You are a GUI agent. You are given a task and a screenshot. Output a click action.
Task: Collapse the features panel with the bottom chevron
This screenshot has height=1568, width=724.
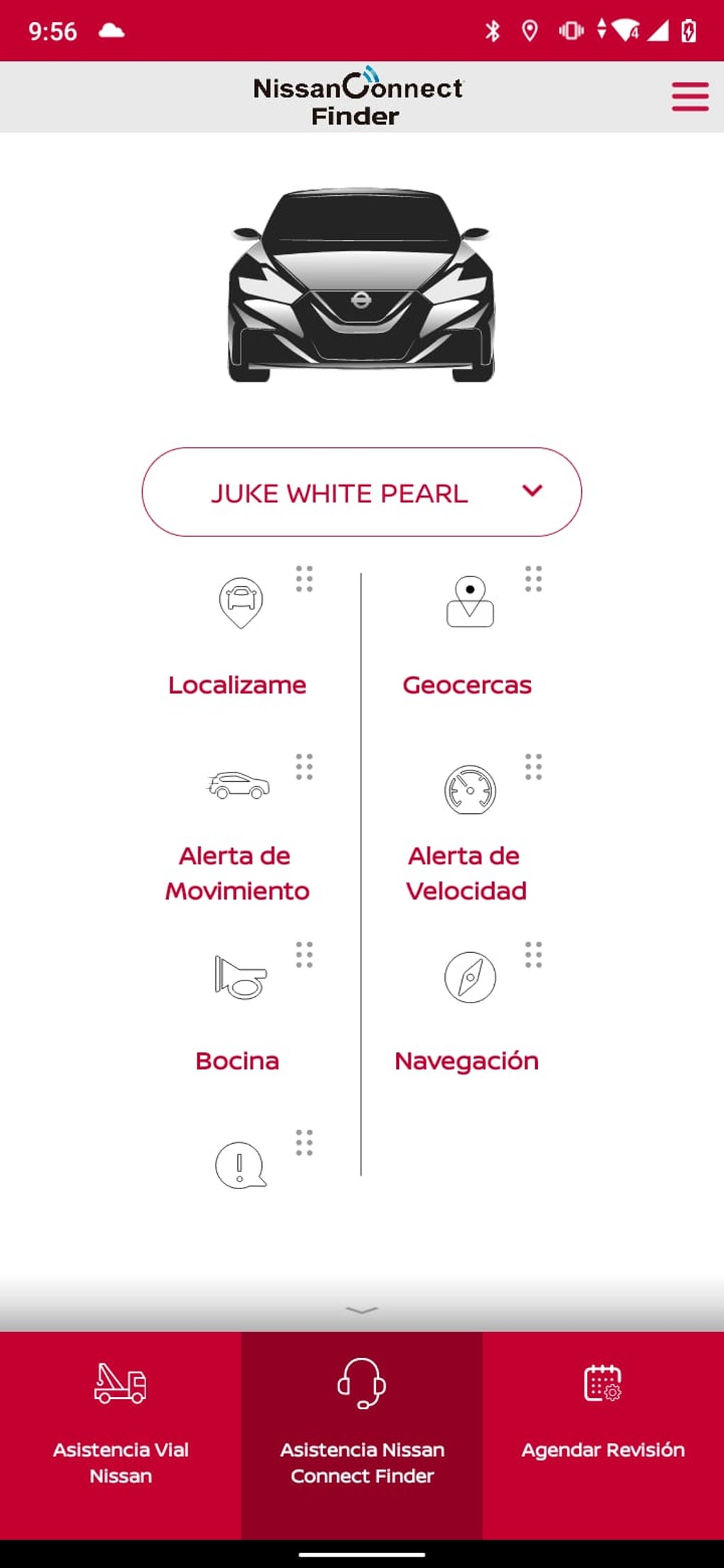(361, 1310)
